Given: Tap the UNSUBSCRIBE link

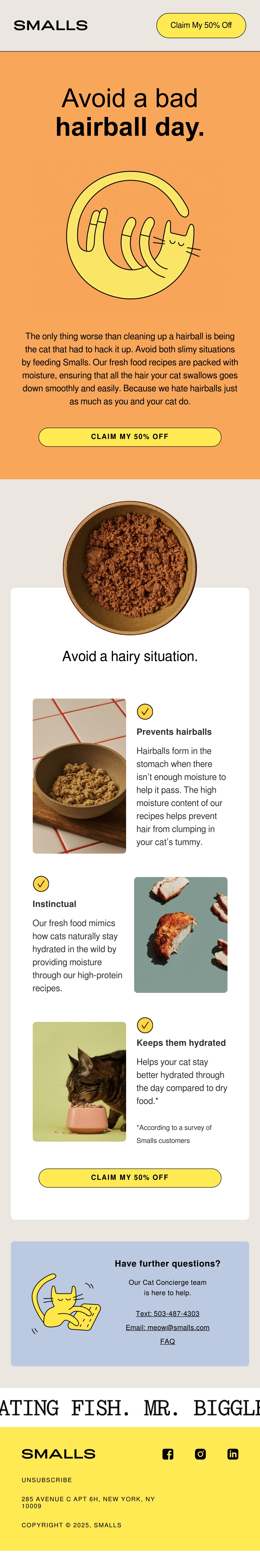Looking at the screenshot, I should [47, 1480].
